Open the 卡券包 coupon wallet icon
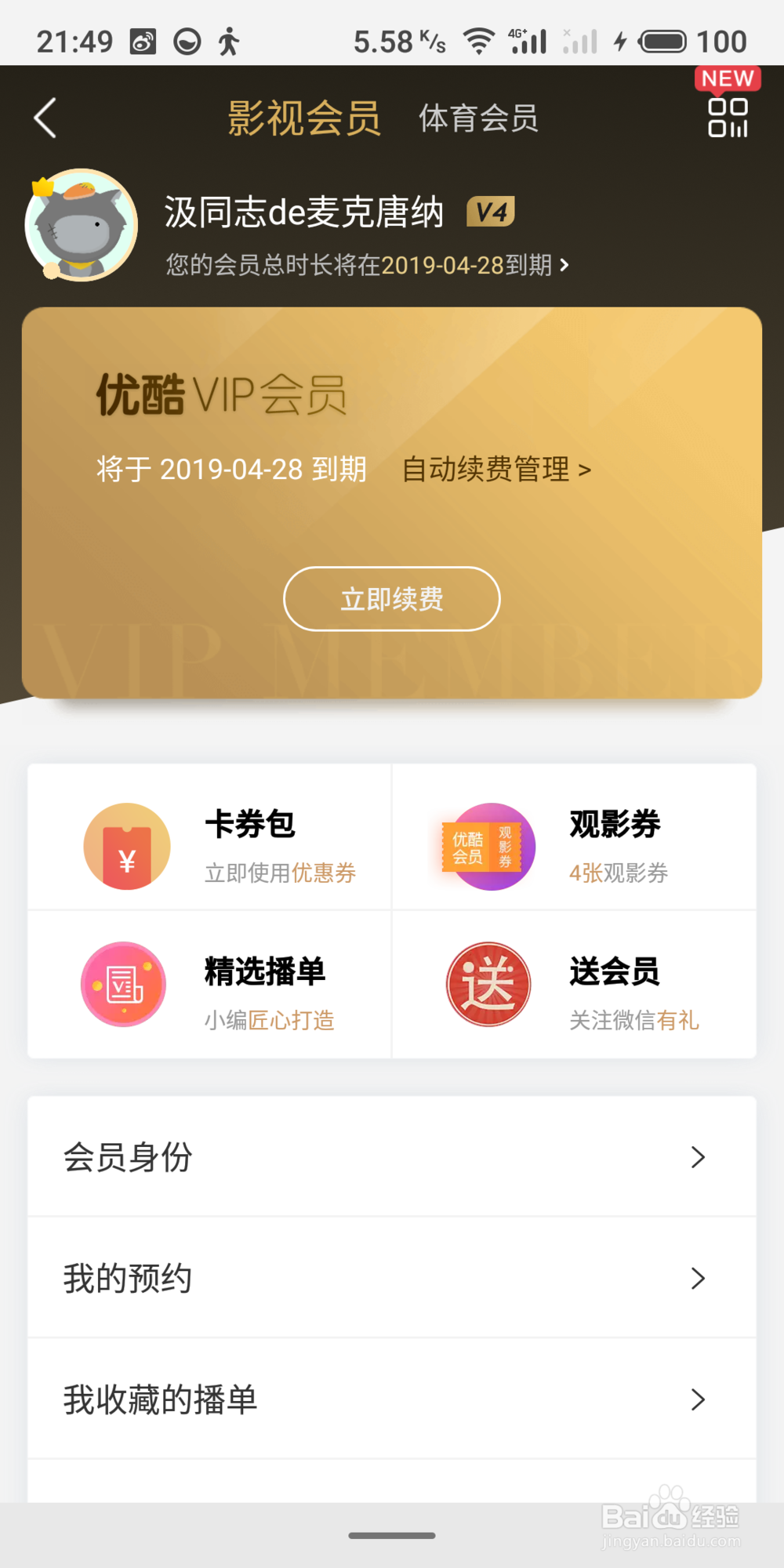This screenshot has width=784, height=1568. coord(125,847)
